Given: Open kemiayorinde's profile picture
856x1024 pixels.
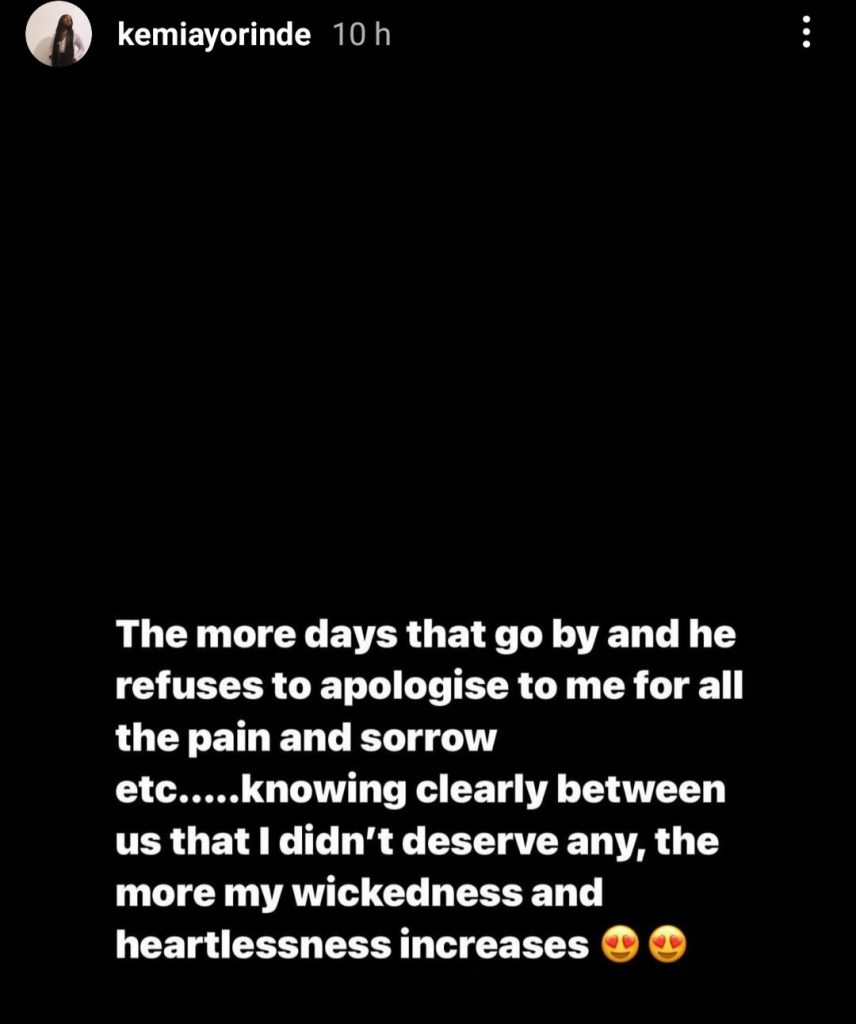Looking at the screenshot, I should [59, 36].
